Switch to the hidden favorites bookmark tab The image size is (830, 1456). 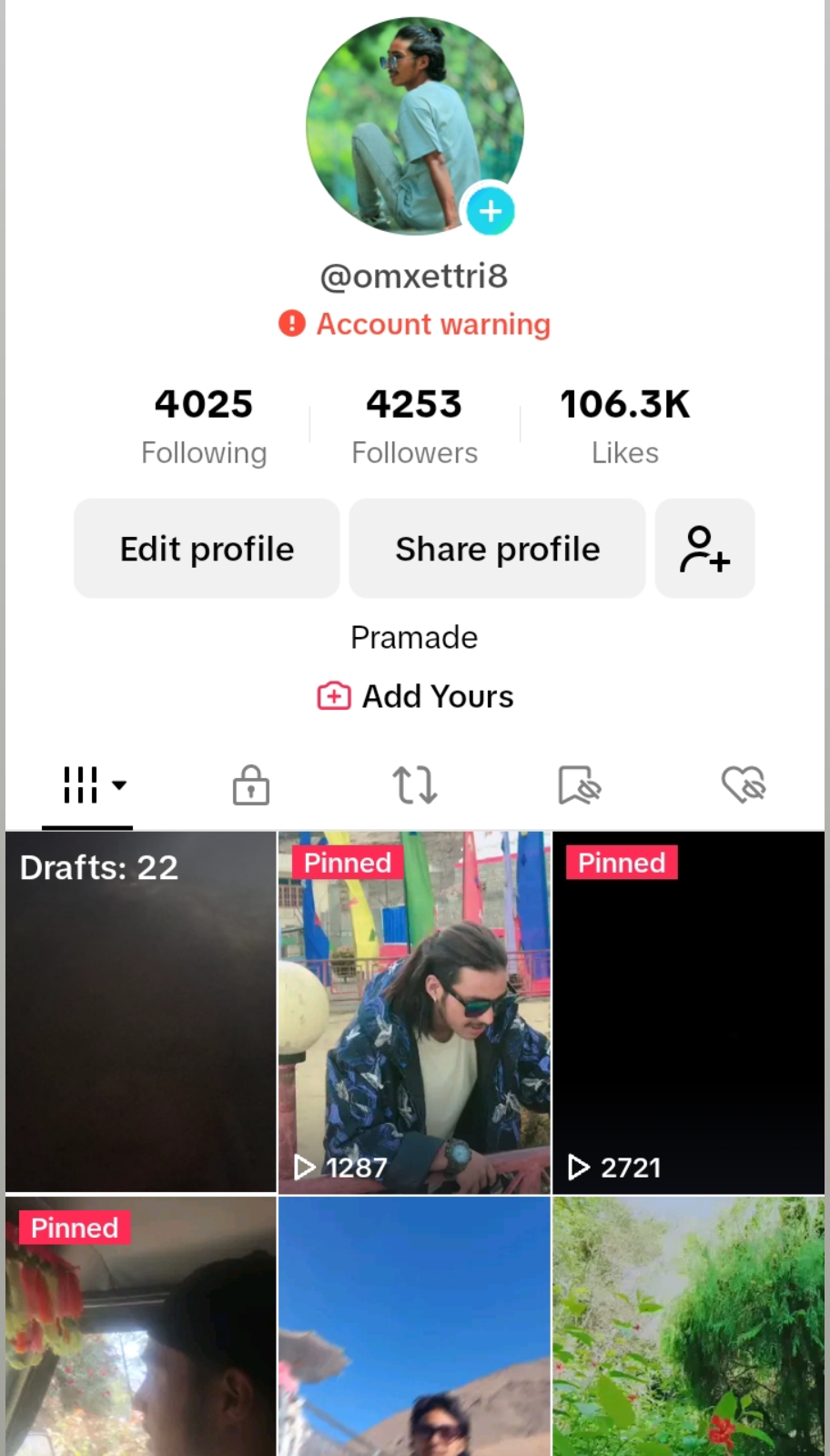coord(579,784)
